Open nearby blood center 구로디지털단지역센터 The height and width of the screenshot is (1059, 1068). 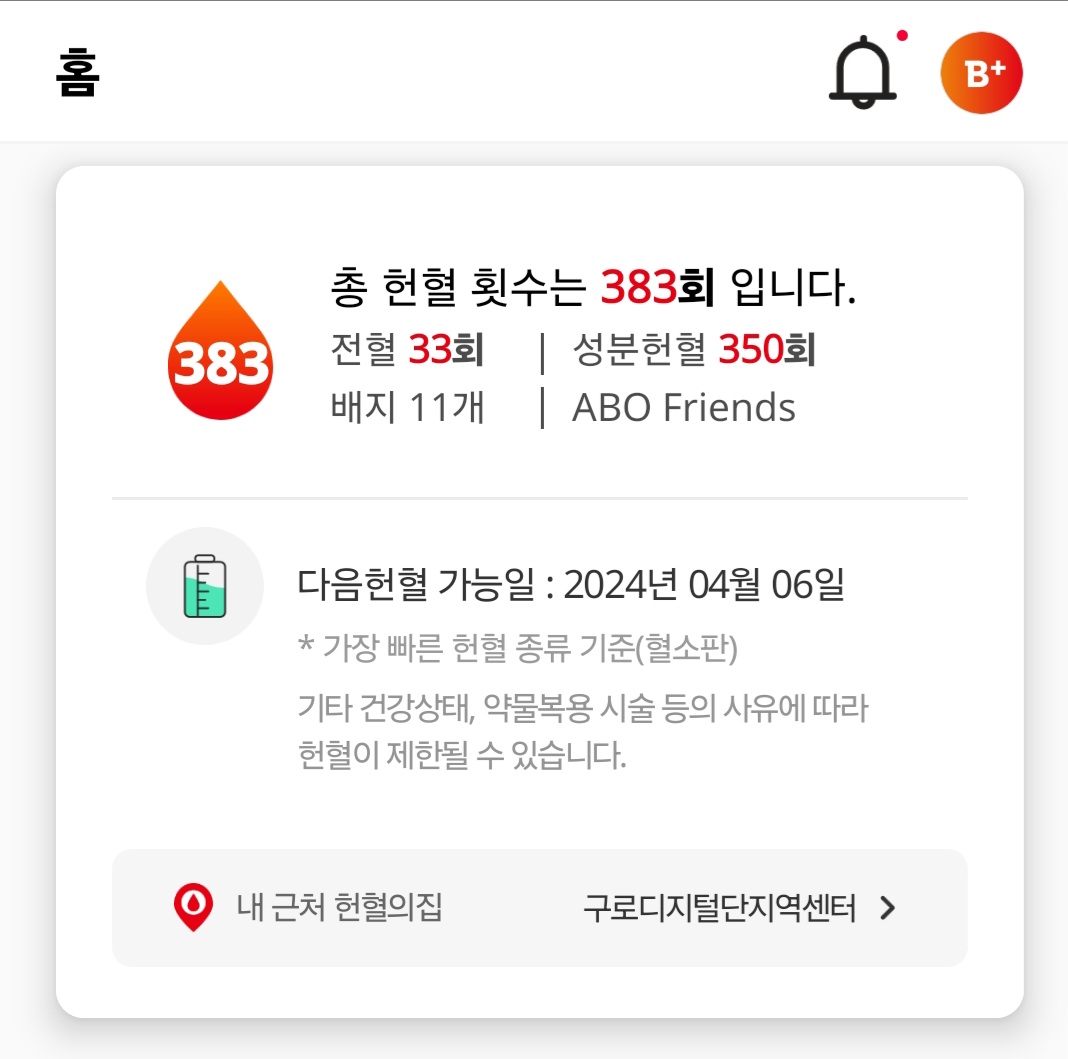738,908
